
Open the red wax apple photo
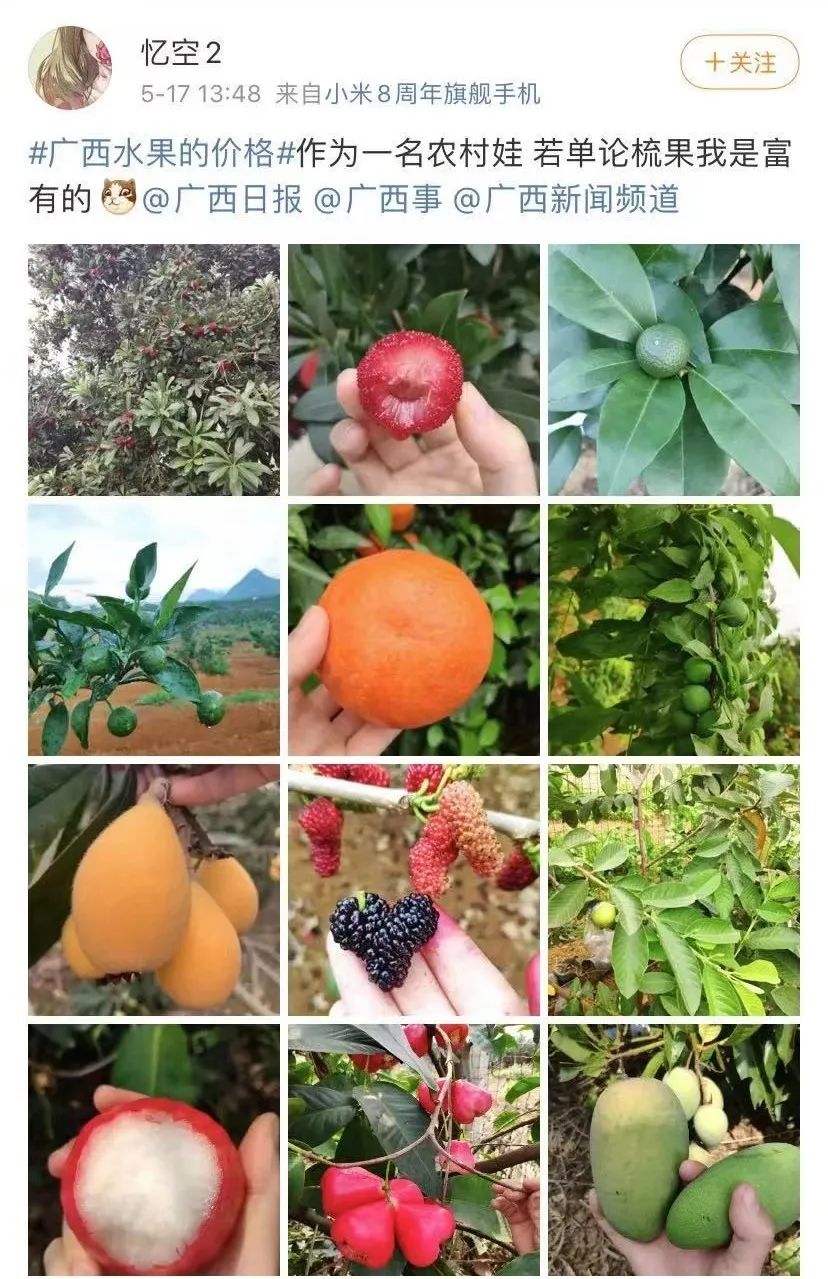coord(414,1150)
